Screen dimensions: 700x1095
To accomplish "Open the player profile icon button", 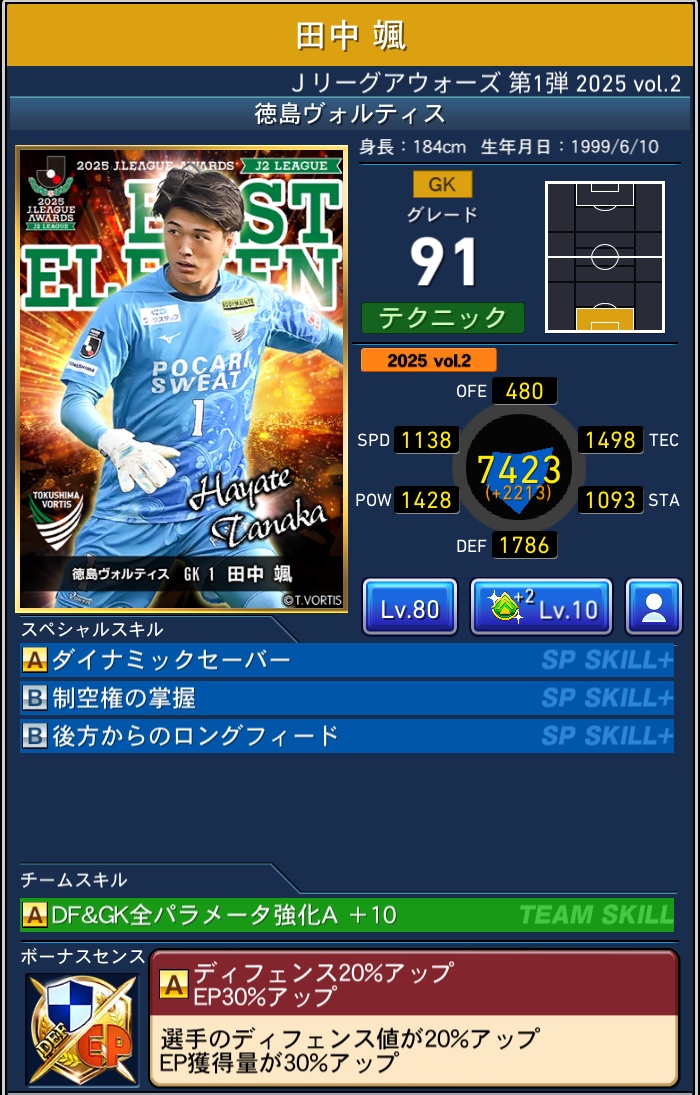I will [654, 607].
